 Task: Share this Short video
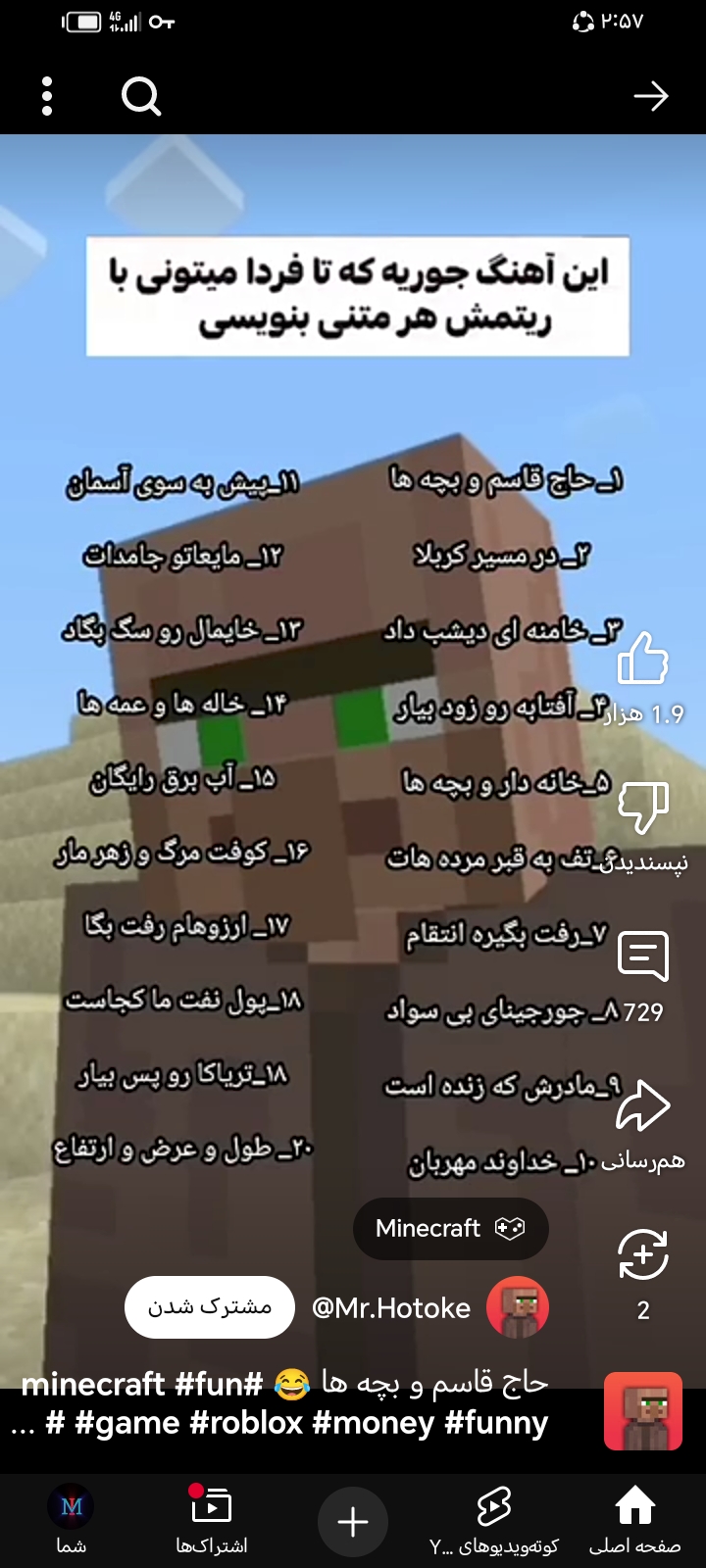pyautogui.click(x=643, y=1107)
